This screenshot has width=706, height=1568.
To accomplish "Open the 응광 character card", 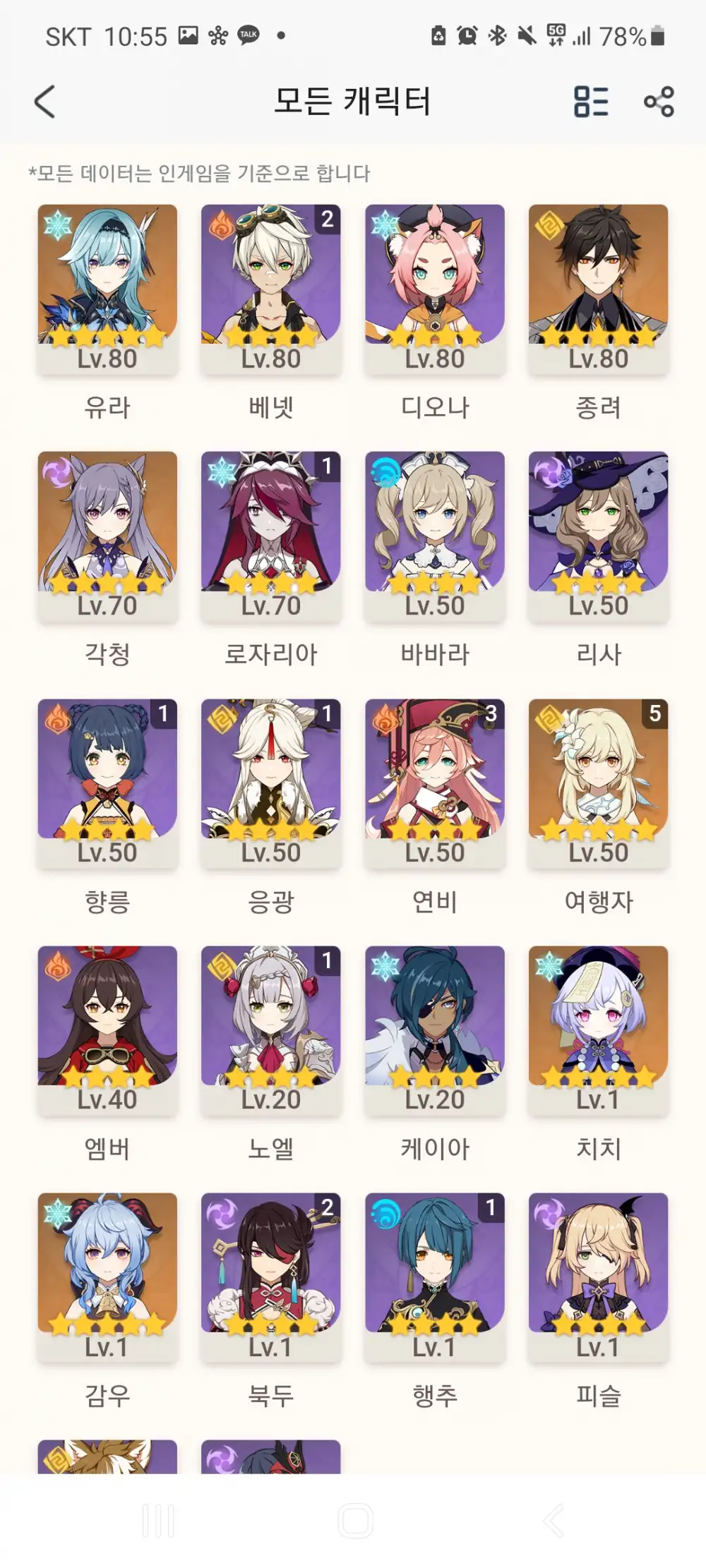I will (x=271, y=782).
